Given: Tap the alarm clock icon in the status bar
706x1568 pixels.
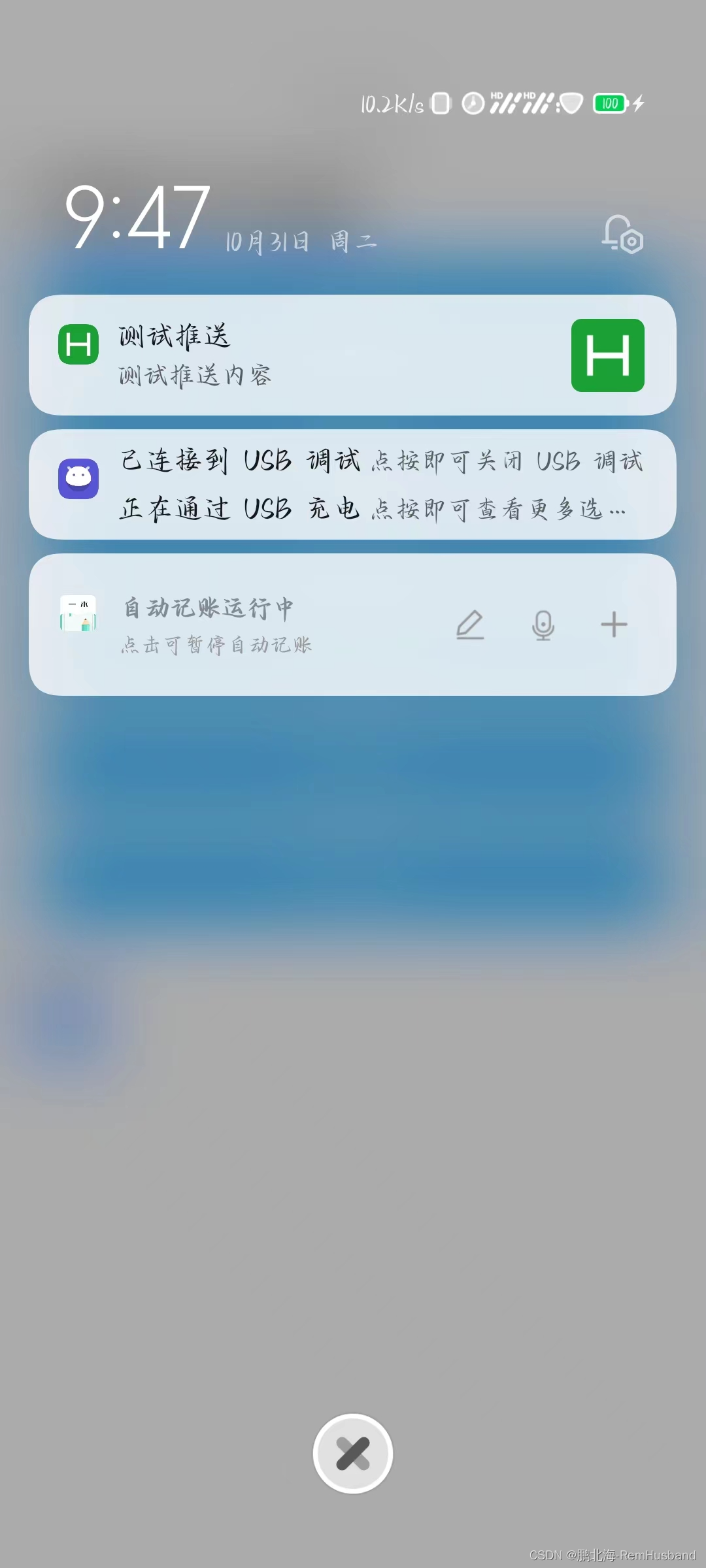Looking at the screenshot, I should tap(473, 104).
